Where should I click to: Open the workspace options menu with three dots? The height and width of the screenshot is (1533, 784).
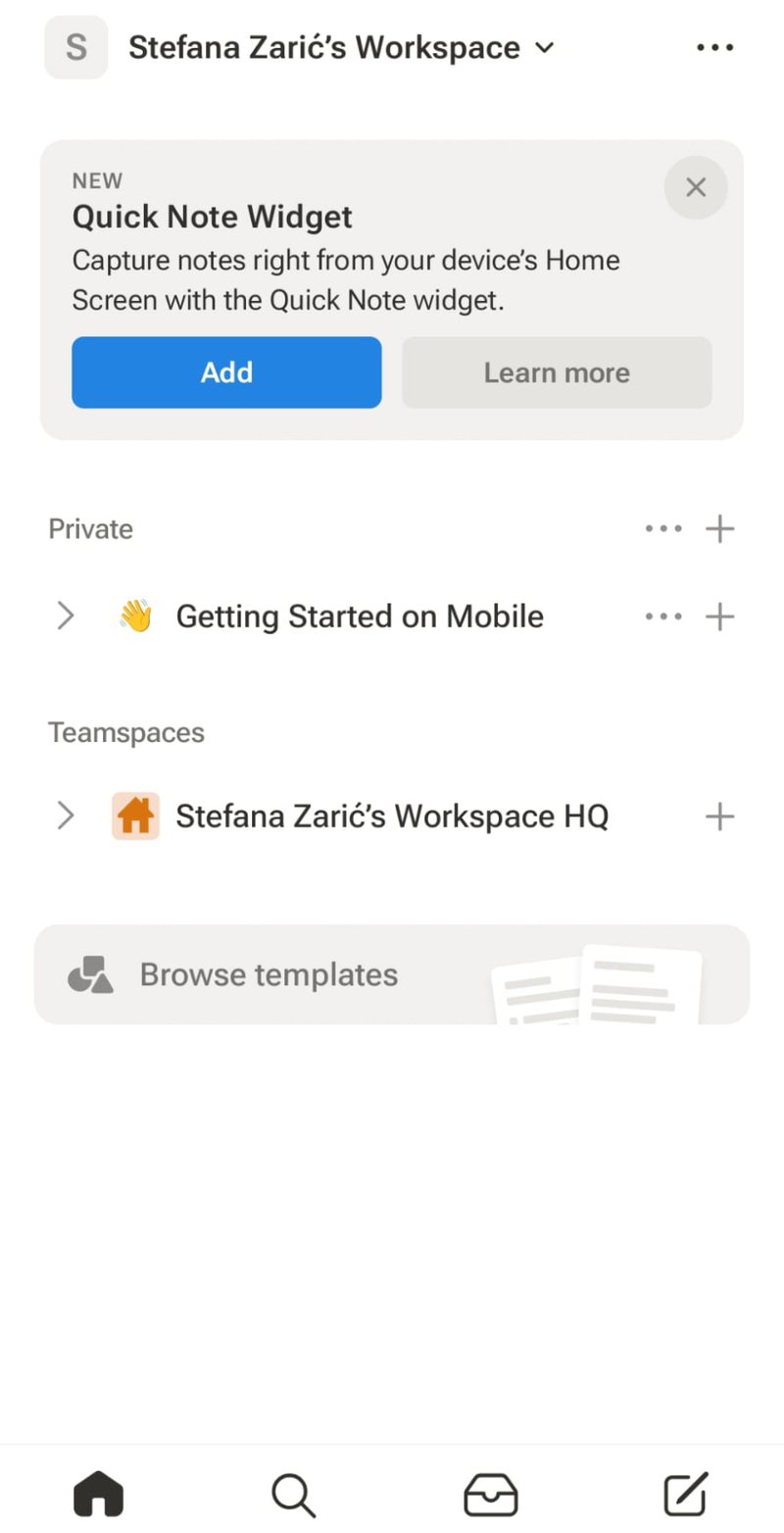pos(714,47)
